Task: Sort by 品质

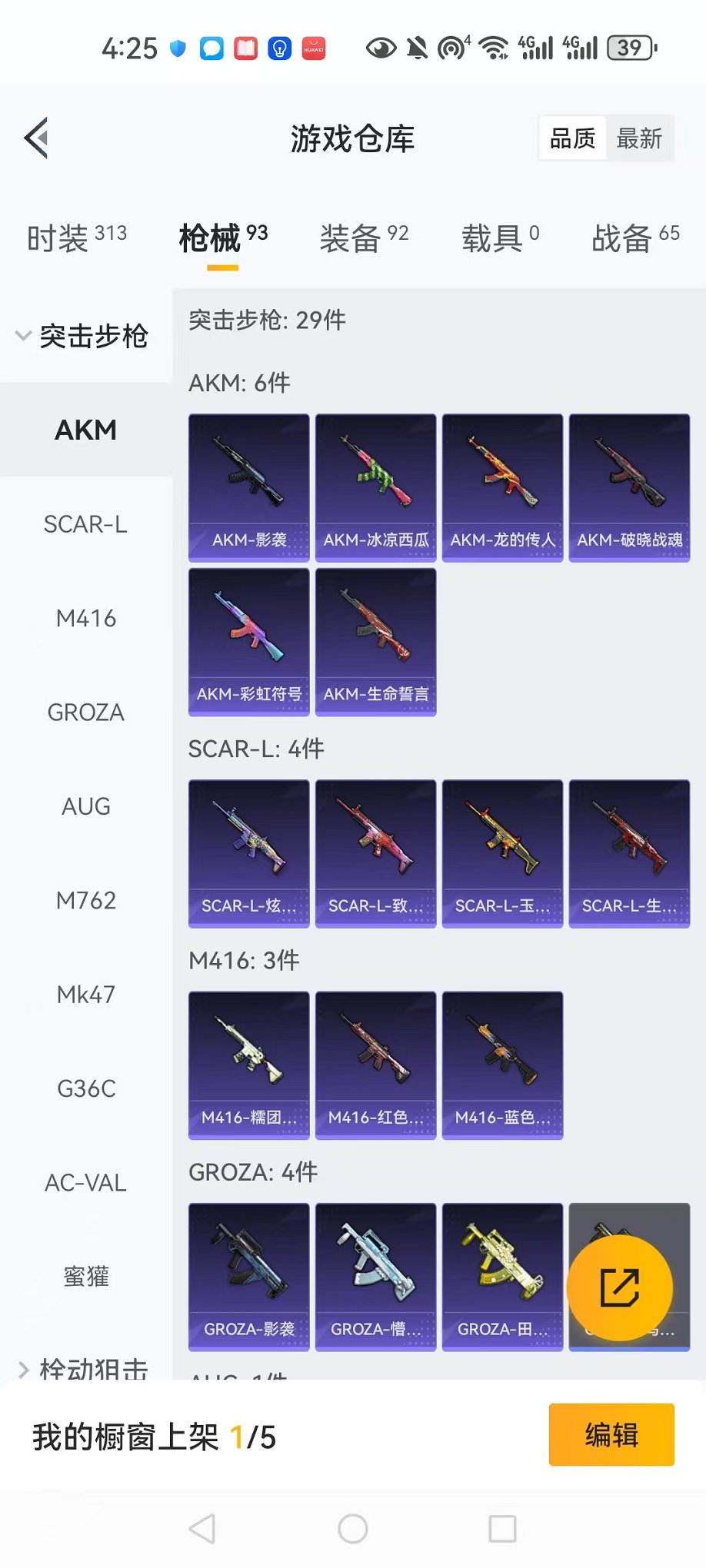Action: point(573,138)
